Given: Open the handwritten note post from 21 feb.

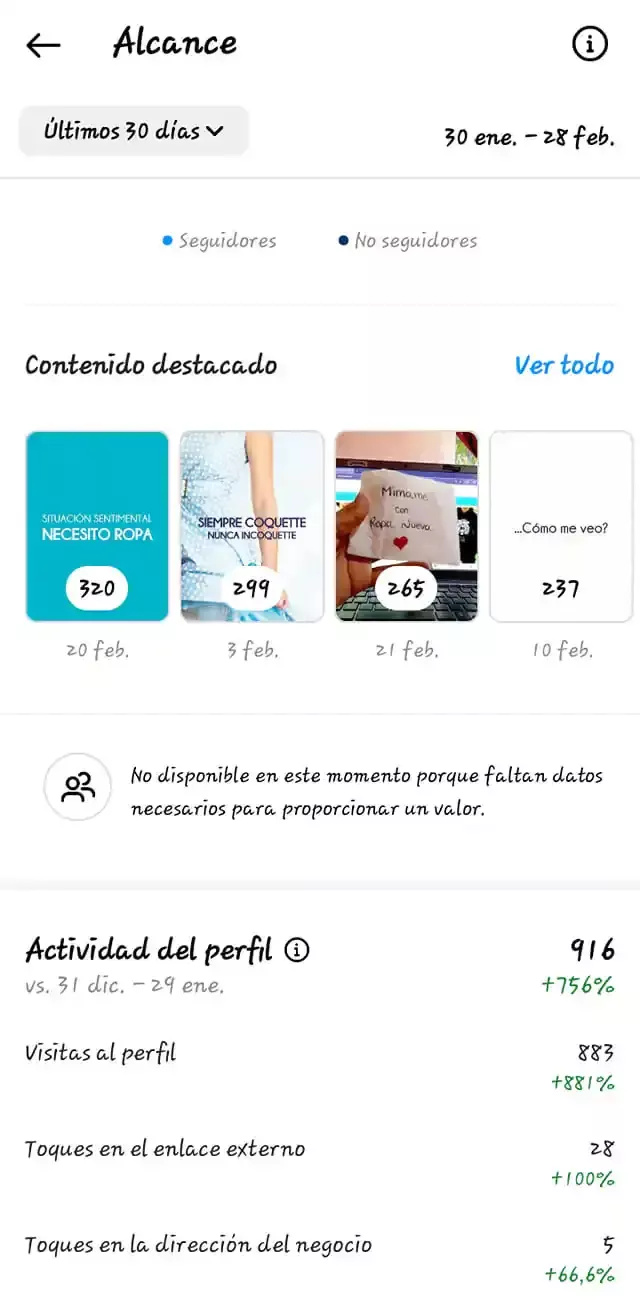Looking at the screenshot, I should [x=406, y=526].
